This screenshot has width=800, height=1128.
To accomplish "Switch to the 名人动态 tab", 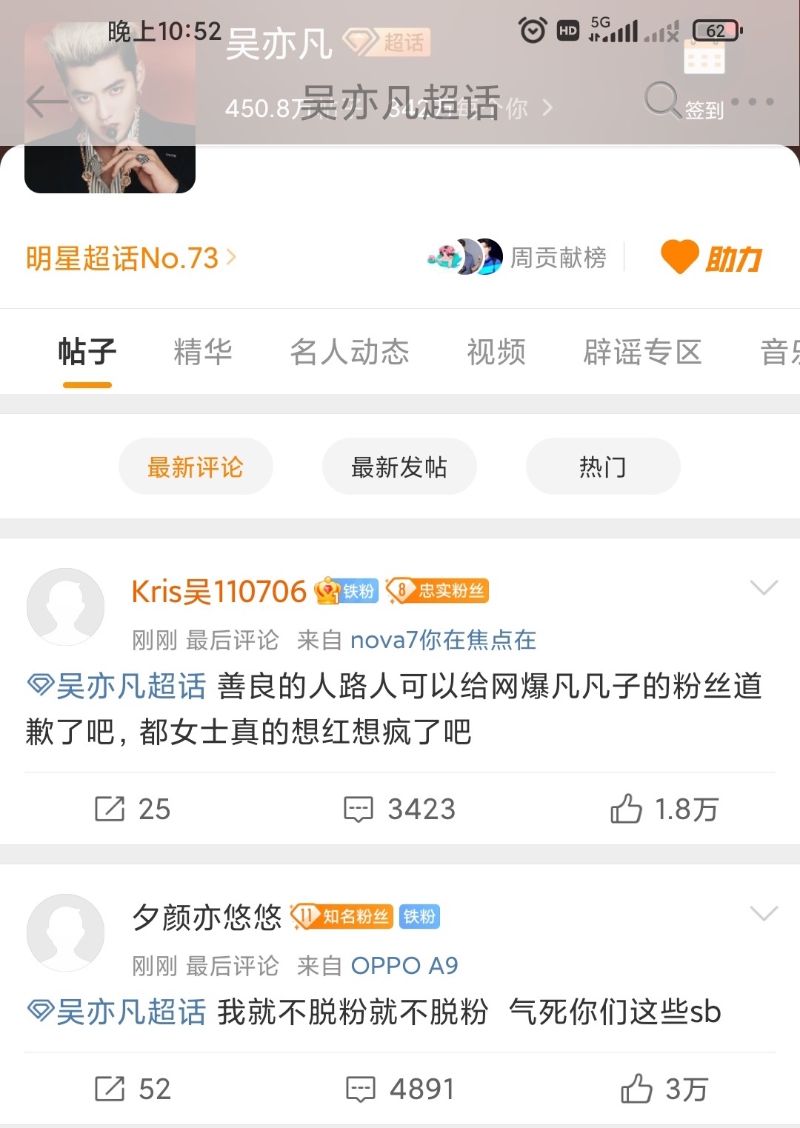I will tap(349, 352).
